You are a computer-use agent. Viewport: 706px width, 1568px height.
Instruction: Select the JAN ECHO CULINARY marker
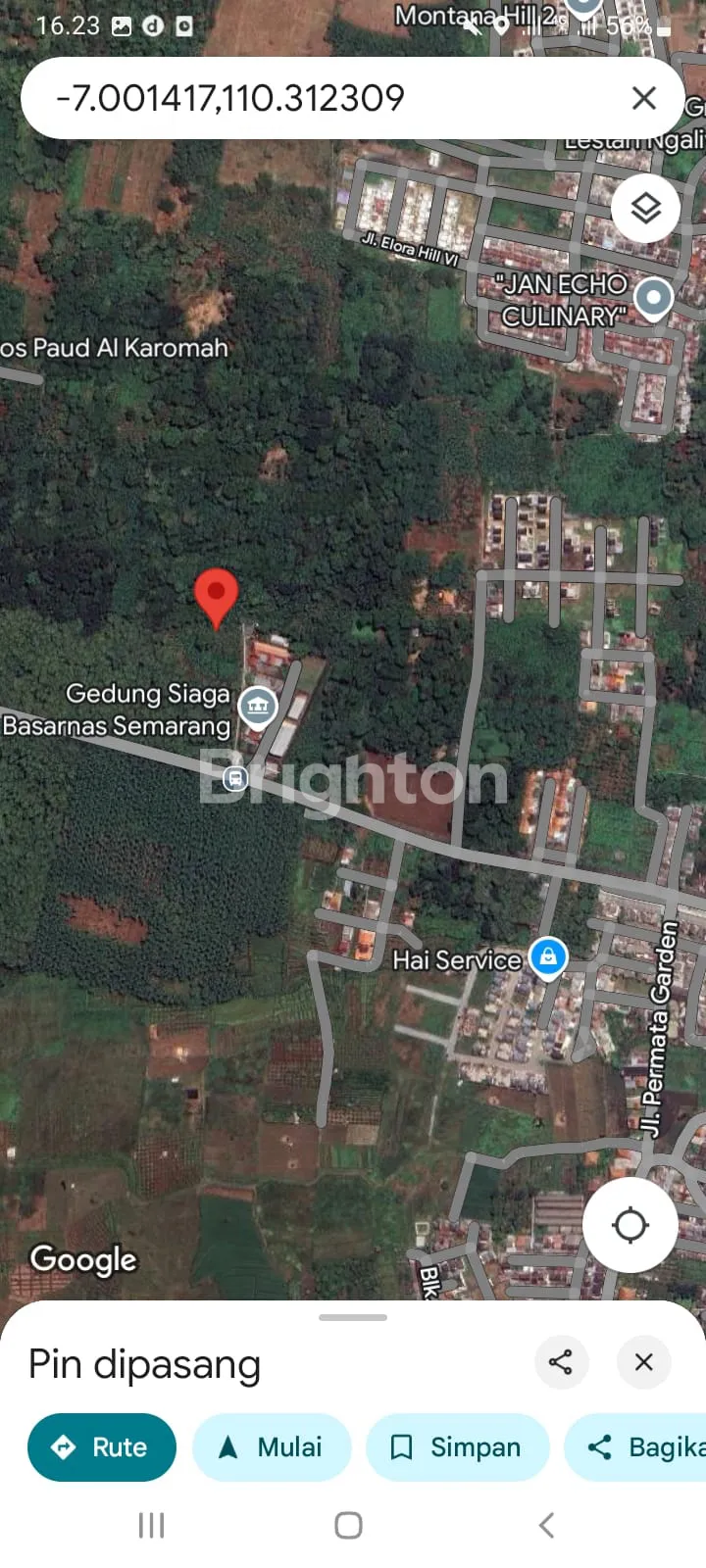coord(653,297)
